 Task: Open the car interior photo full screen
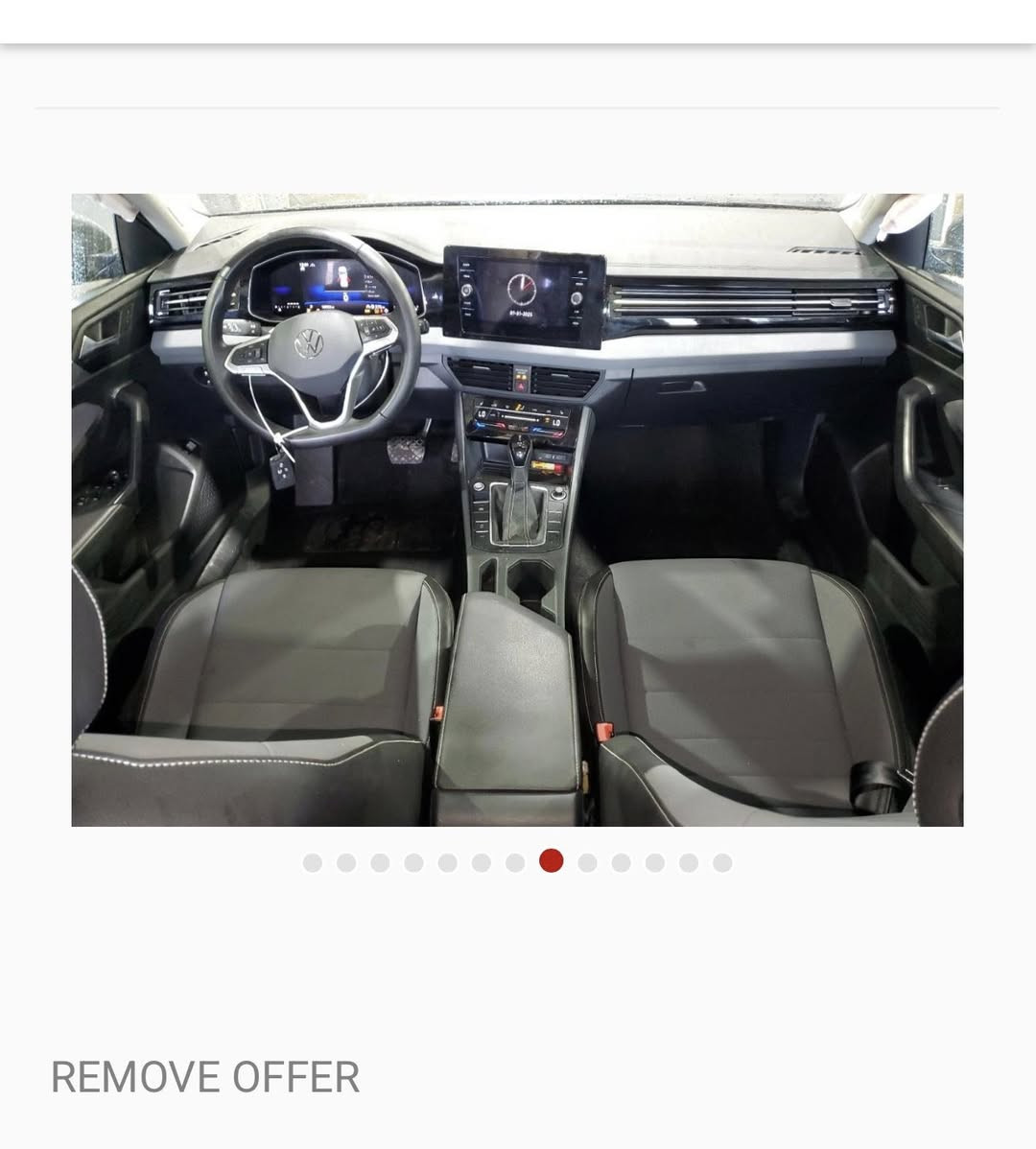click(517, 509)
